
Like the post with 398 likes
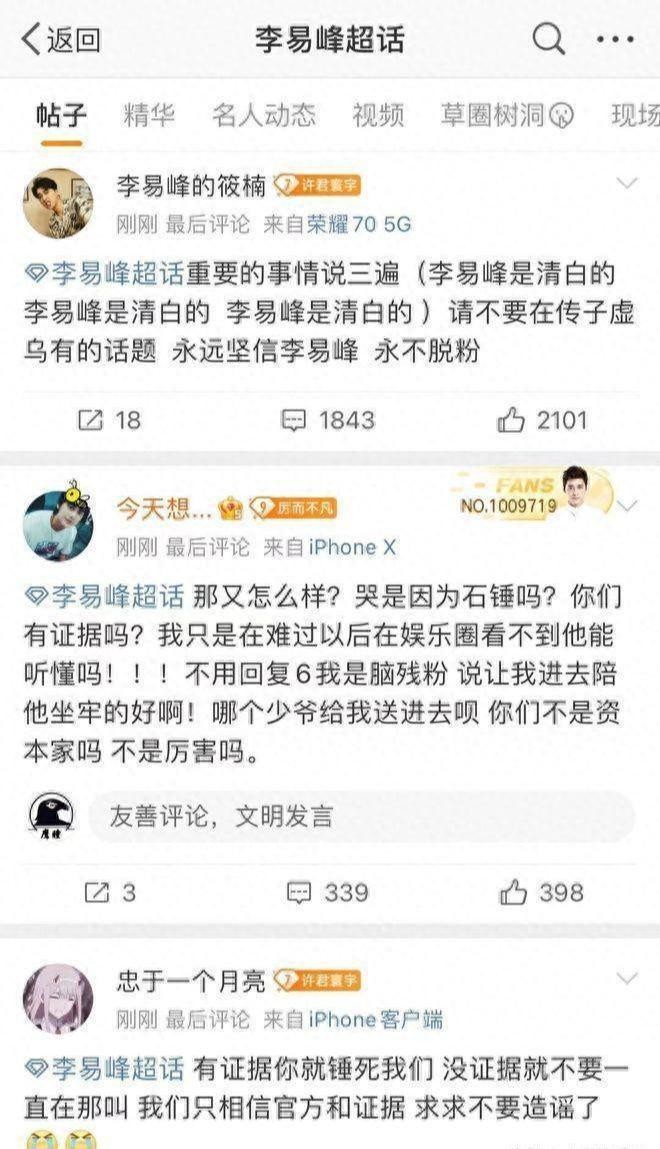point(542,892)
